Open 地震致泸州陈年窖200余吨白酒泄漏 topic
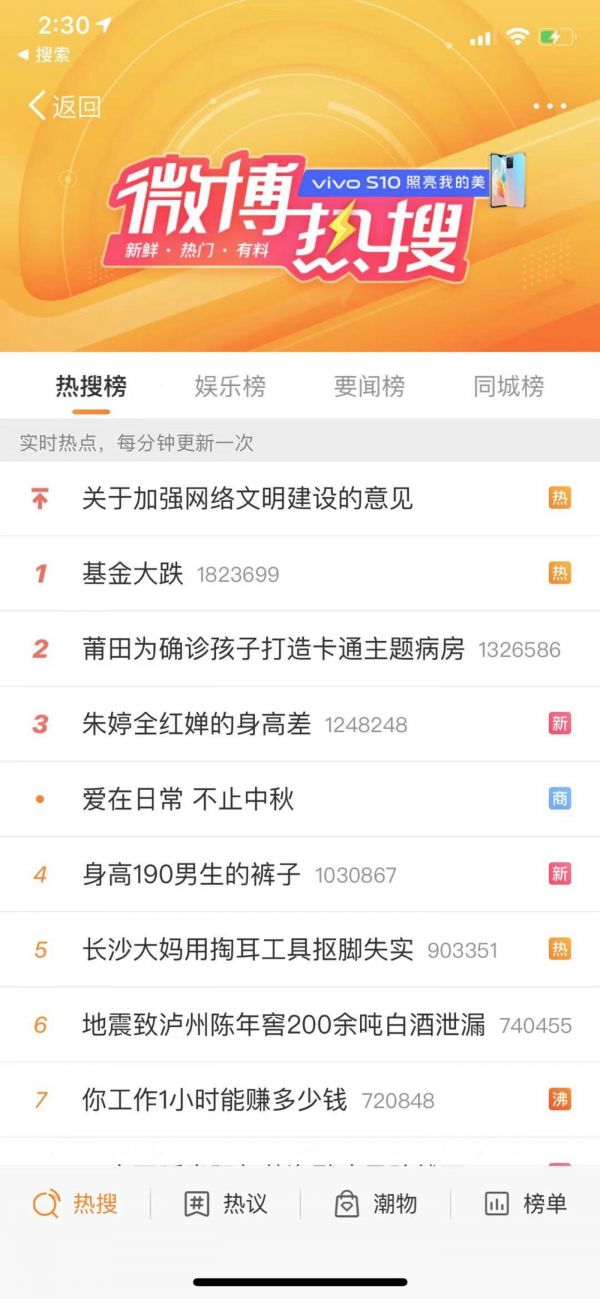This screenshot has width=600, height=1299. point(283,1024)
